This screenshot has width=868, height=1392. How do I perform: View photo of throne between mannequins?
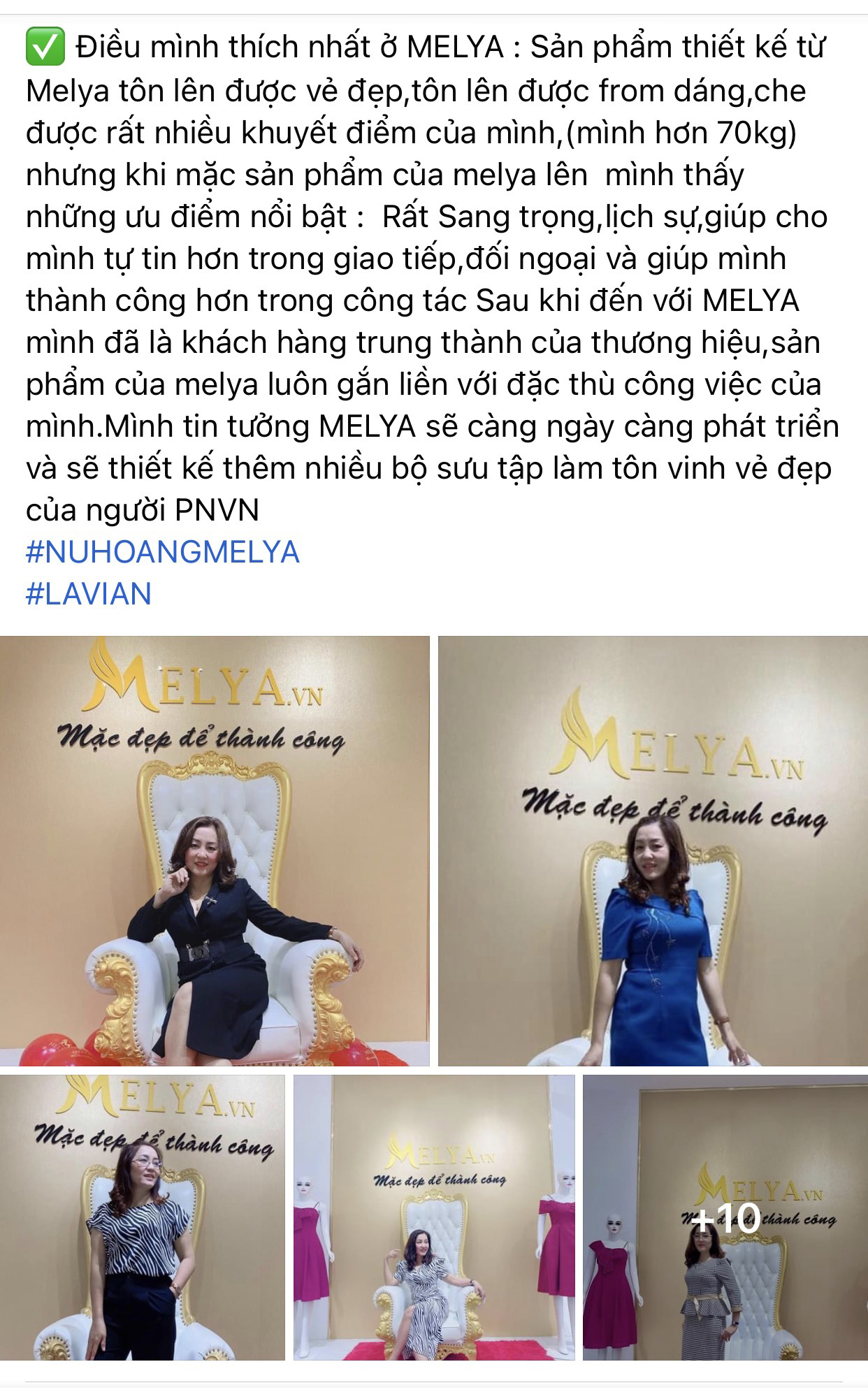(x=434, y=1217)
